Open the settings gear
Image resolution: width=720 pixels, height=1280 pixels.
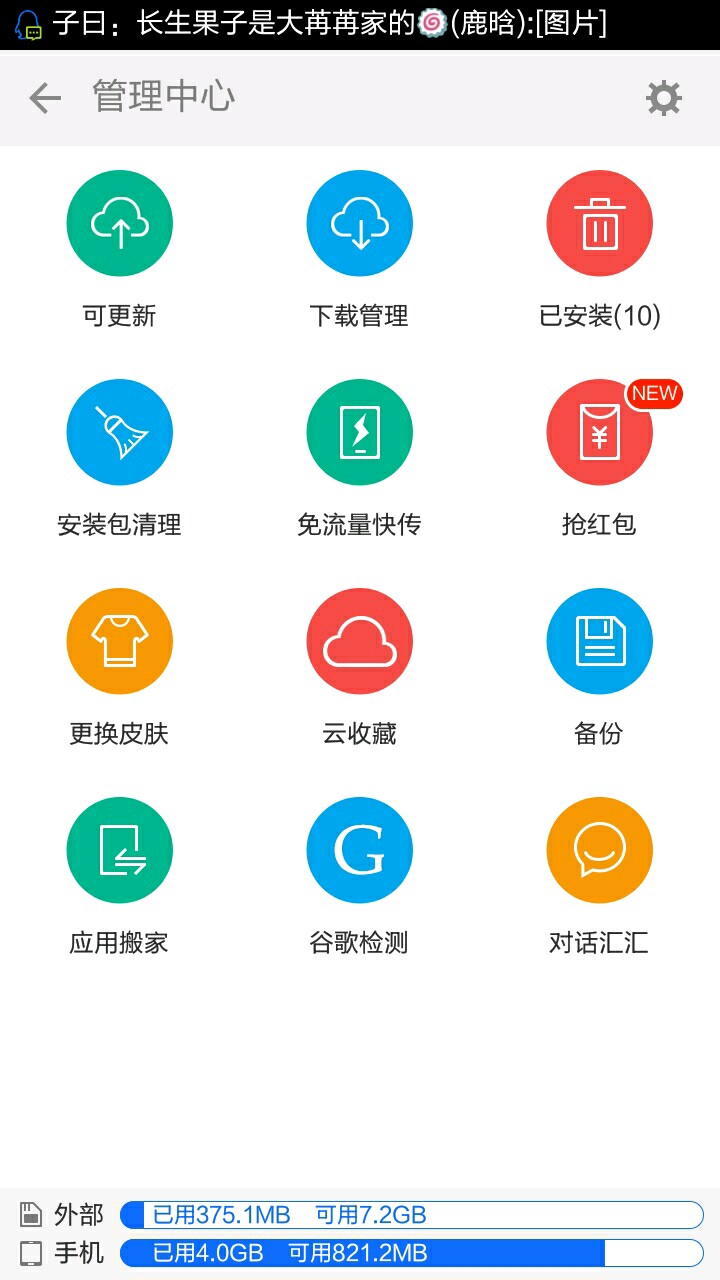click(x=664, y=98)
